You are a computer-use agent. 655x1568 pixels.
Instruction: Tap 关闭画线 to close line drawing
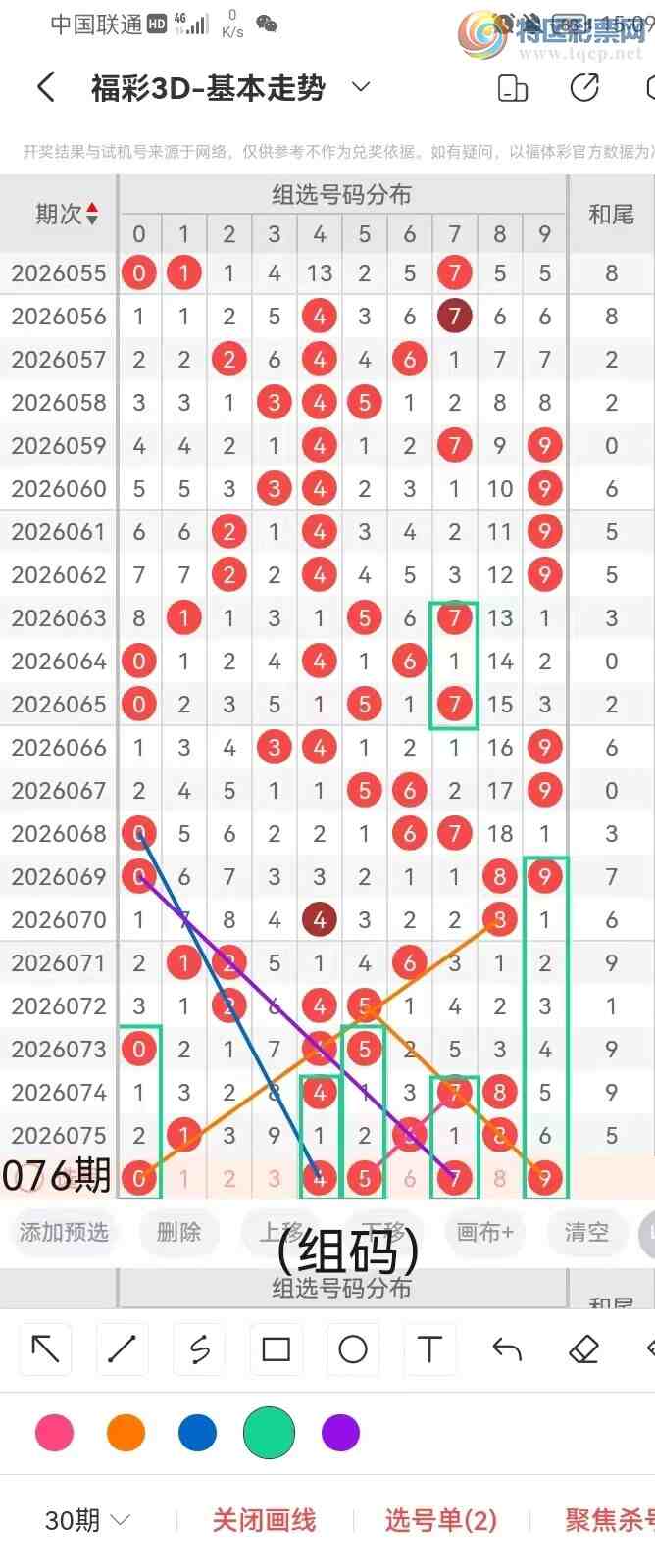click(264, 1520)
